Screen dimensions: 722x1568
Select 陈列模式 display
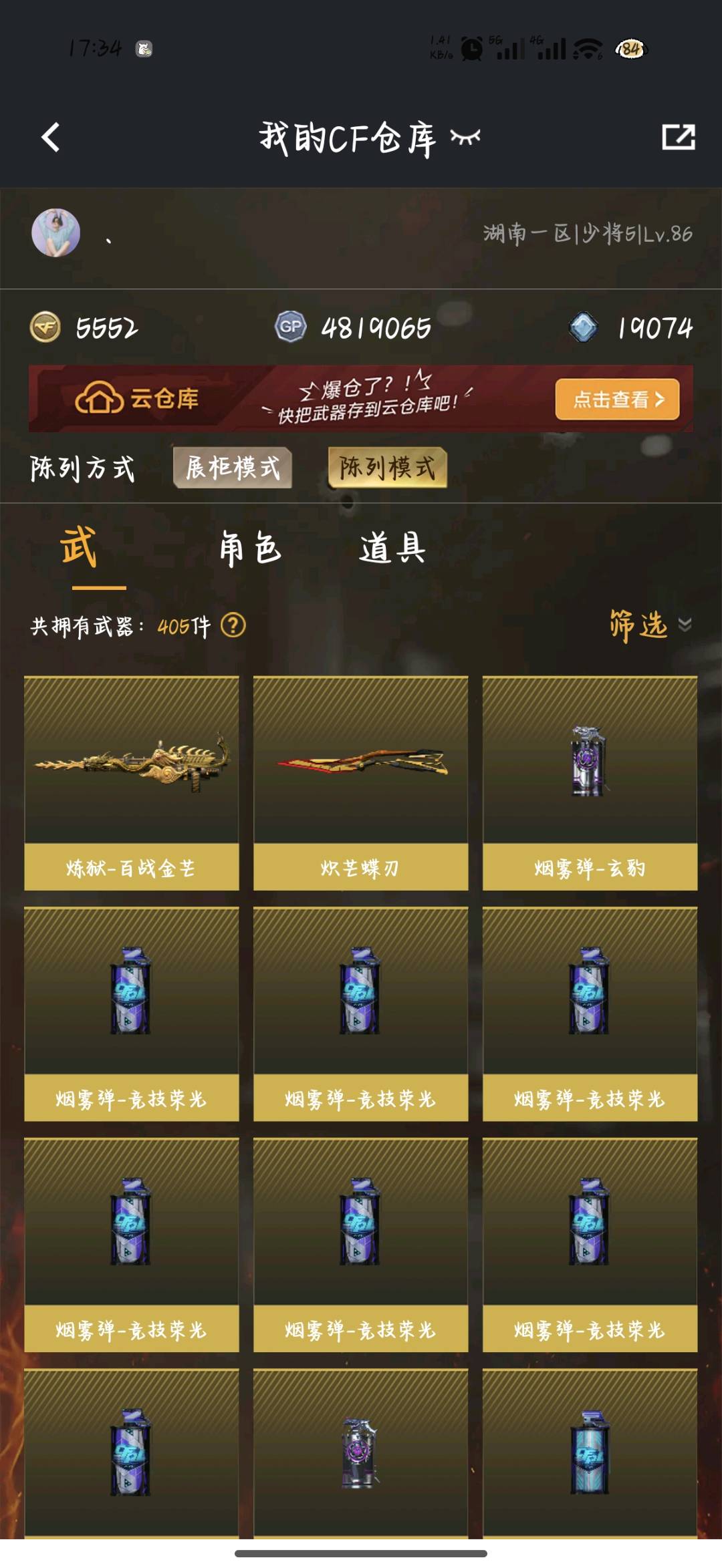(x=387, y=468)
